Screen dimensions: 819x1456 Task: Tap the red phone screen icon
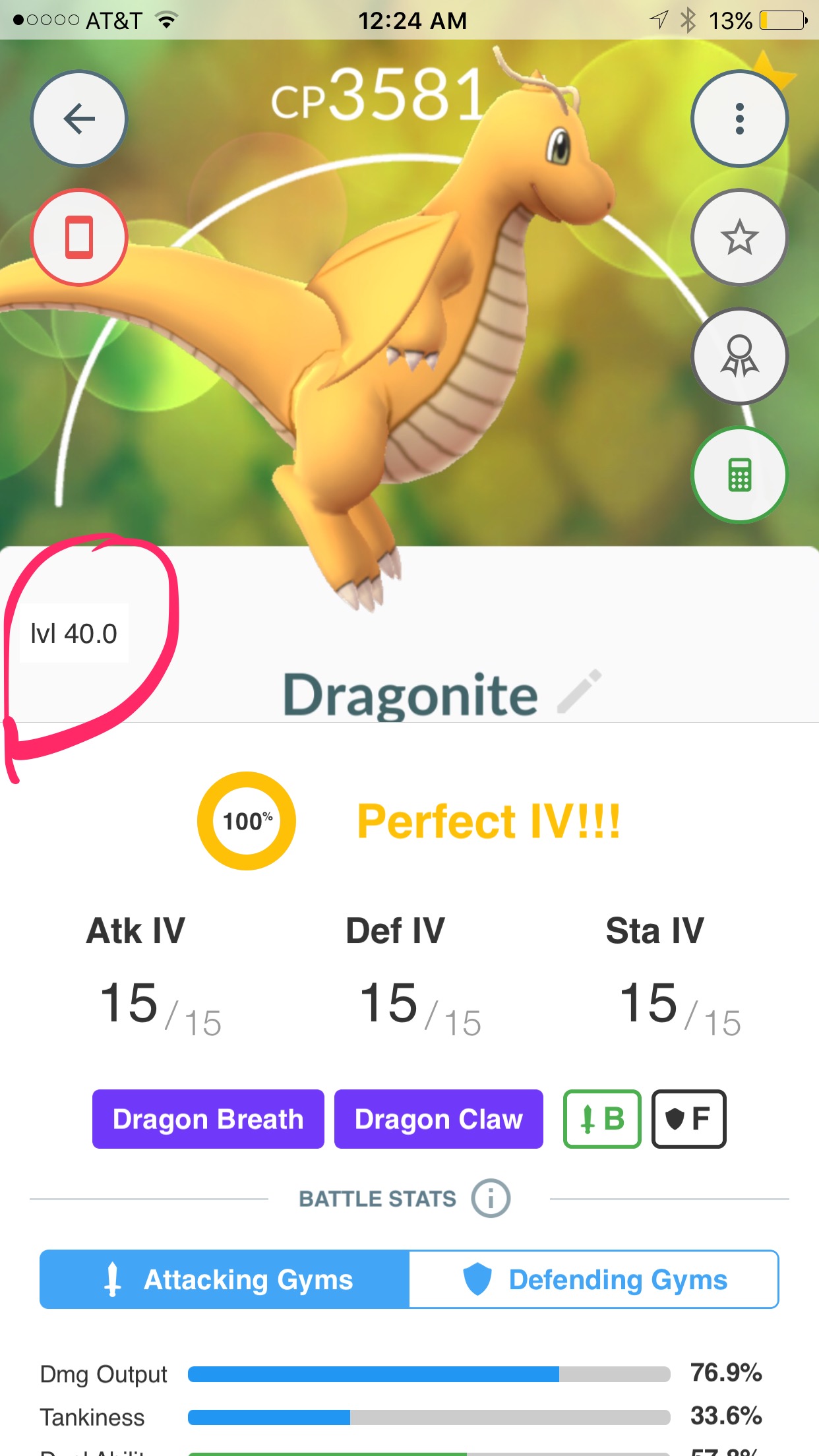79,237
